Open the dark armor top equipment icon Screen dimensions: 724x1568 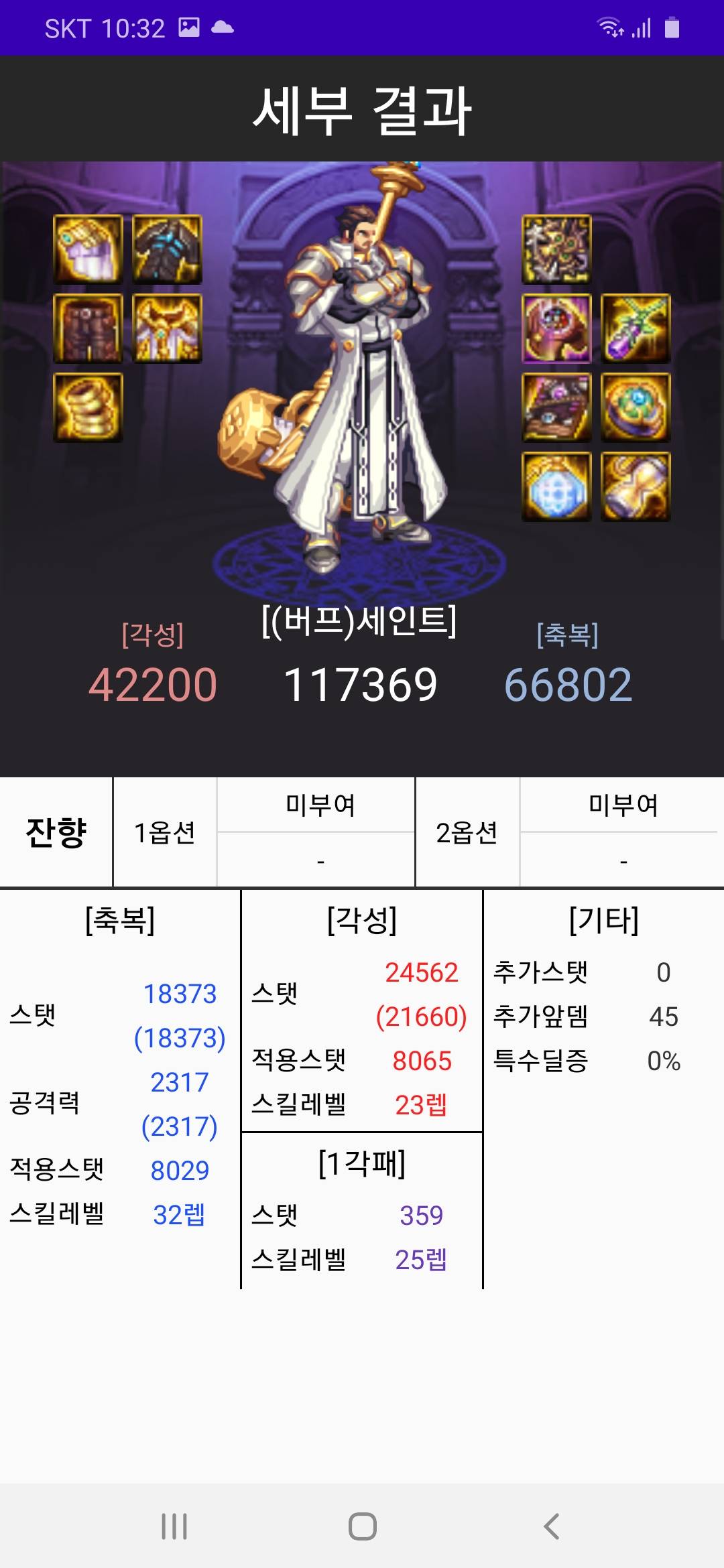[x=167, y=249]
